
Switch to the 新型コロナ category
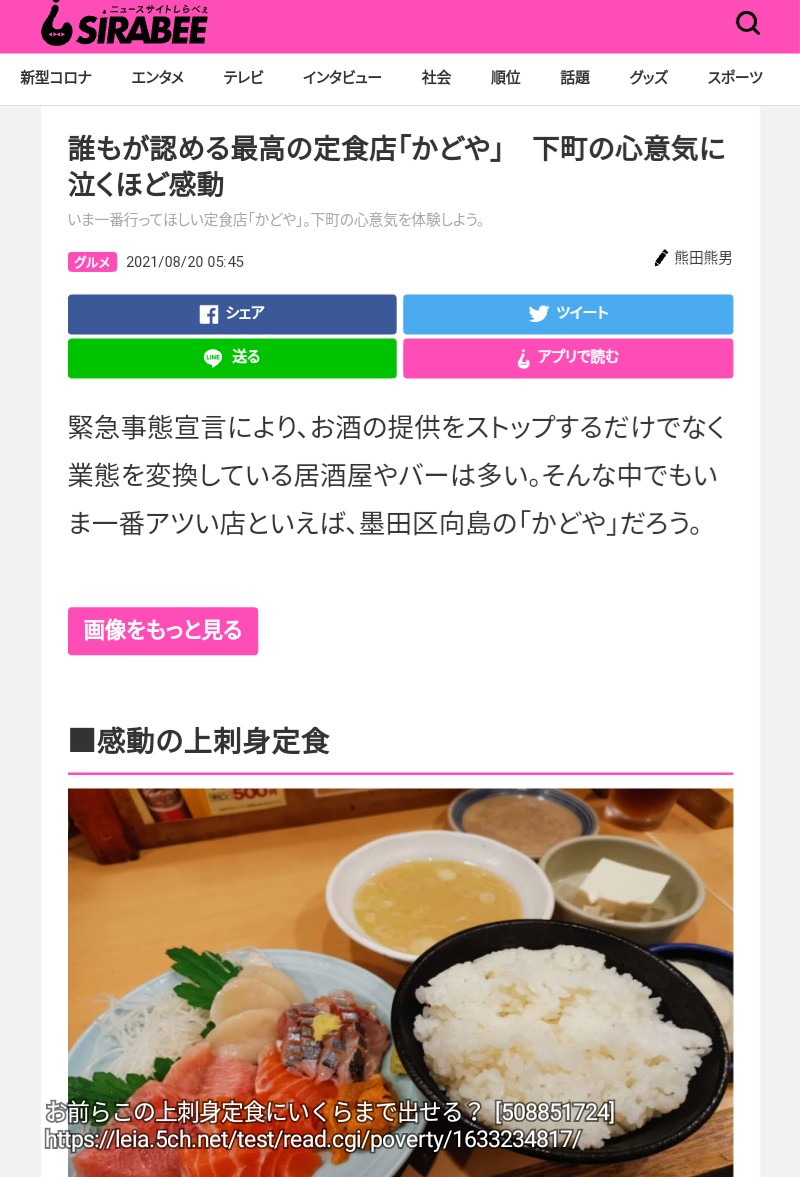pyautogui.click(x=56, y=78)
